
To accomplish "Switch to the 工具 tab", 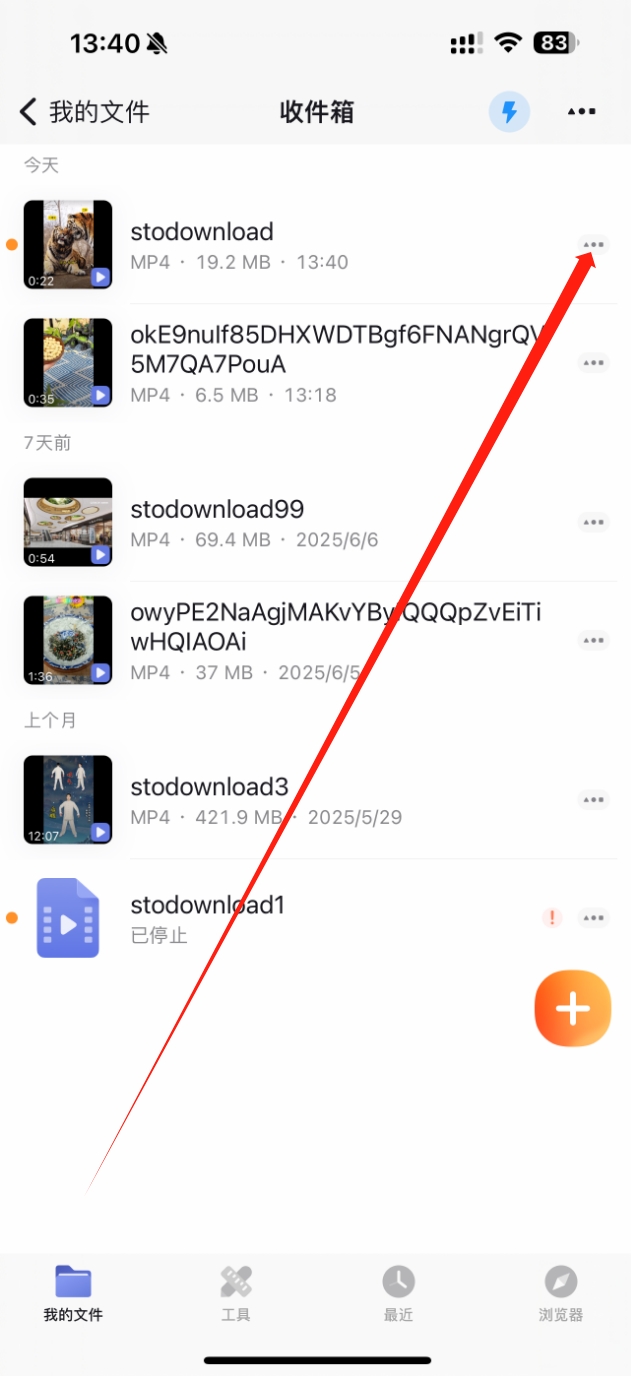I will 236,1293.
